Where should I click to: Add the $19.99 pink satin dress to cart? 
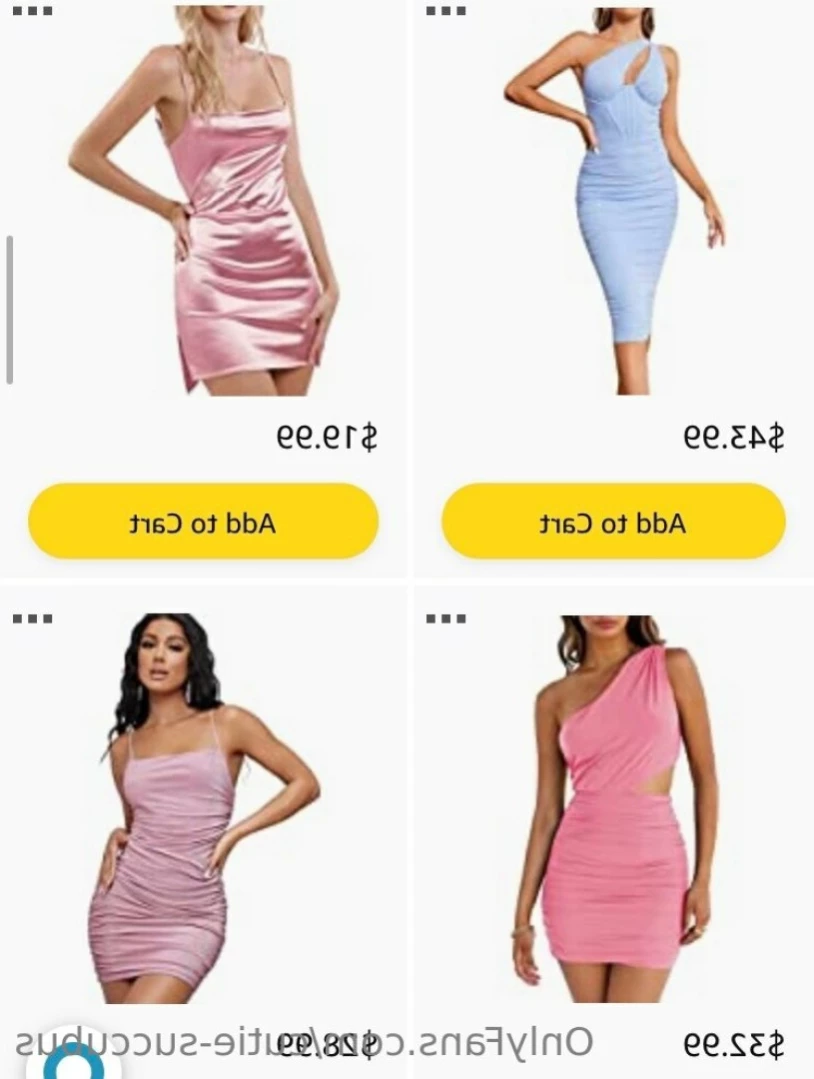tap(203, 522)
